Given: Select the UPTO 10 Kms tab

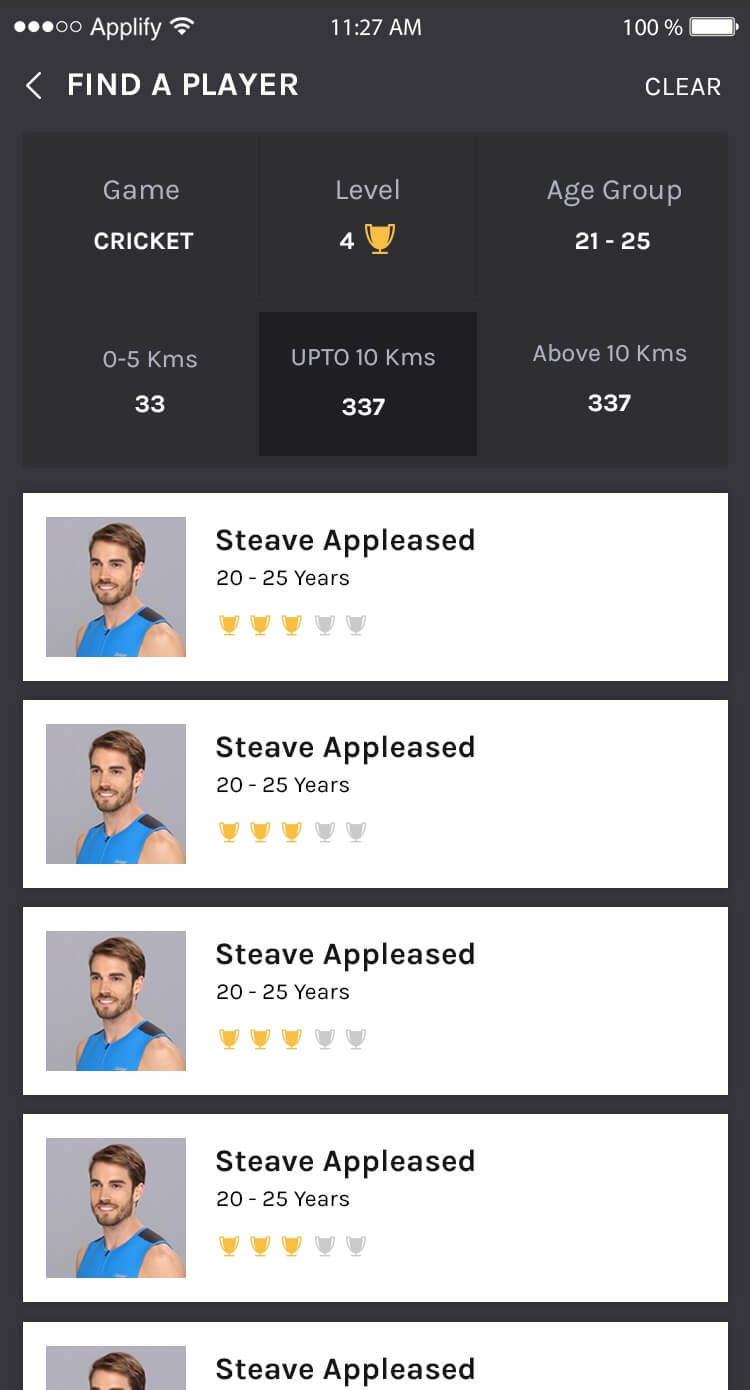Looking at the screenshot, I should click(x=368, y=383).
